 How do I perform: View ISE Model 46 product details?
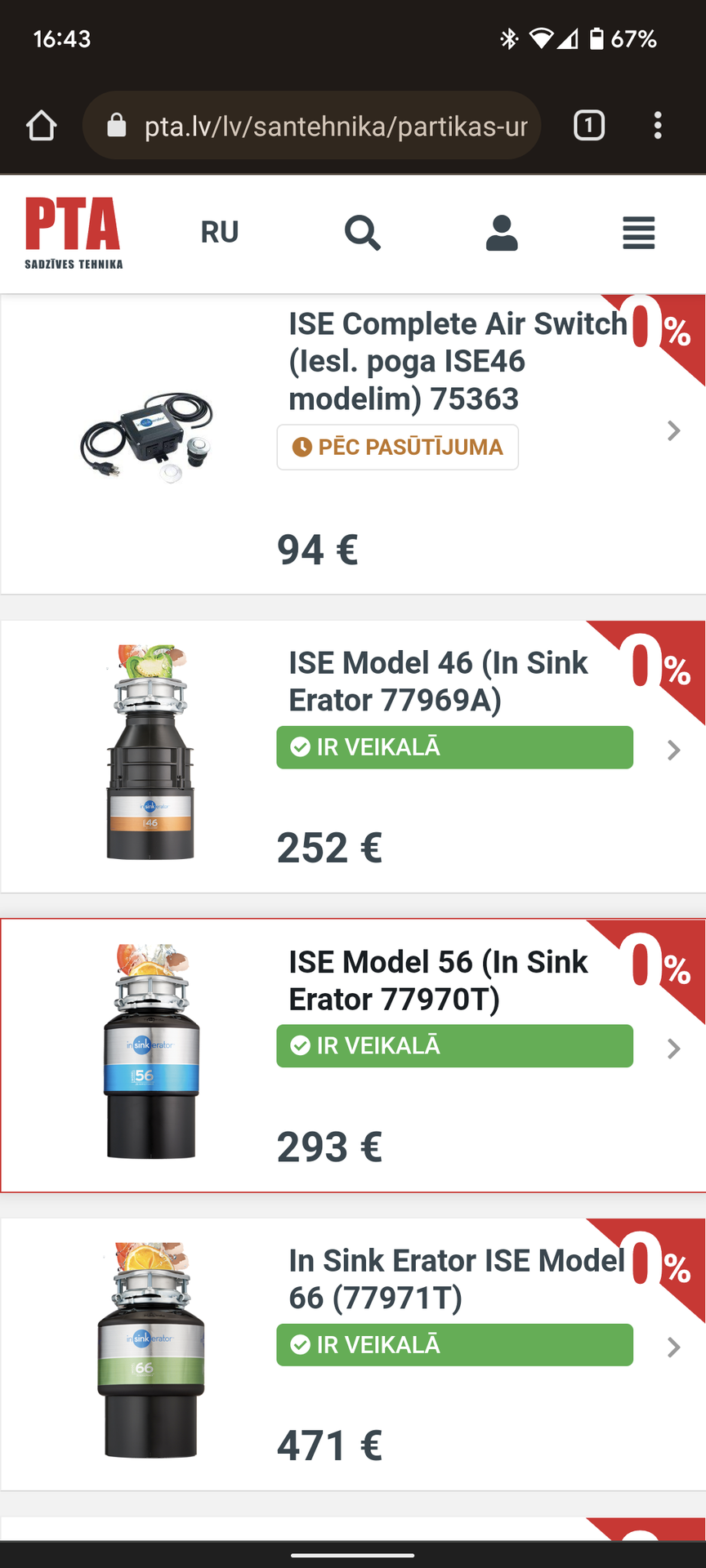coord(437,681)
